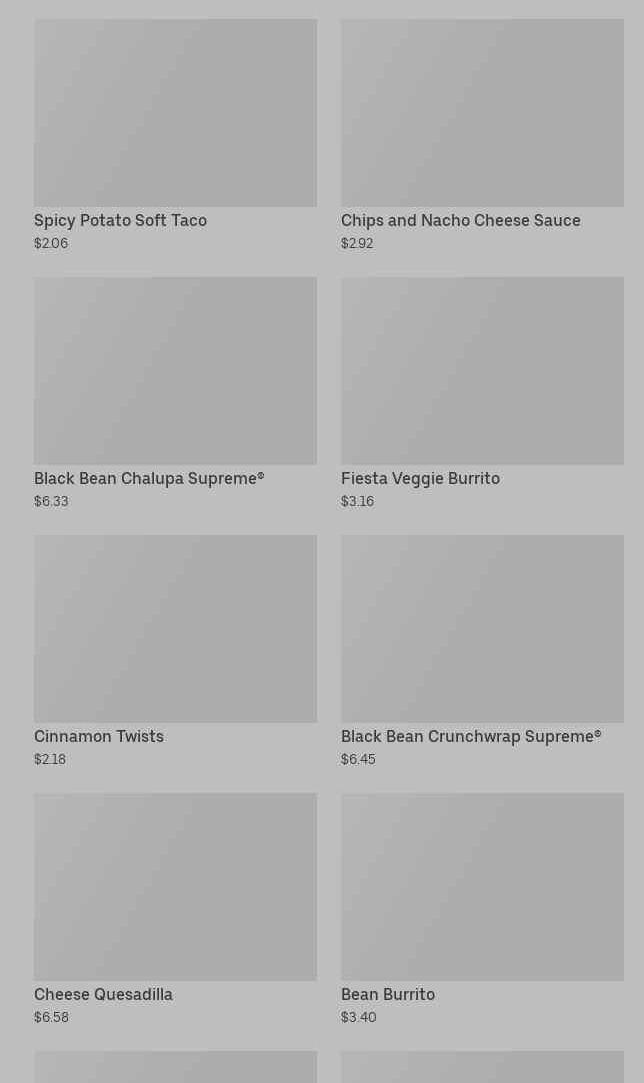This screenshot has height=1083, width=644.
Task: Tap the Bean Burrito card
Action: (x=482, y=909)
